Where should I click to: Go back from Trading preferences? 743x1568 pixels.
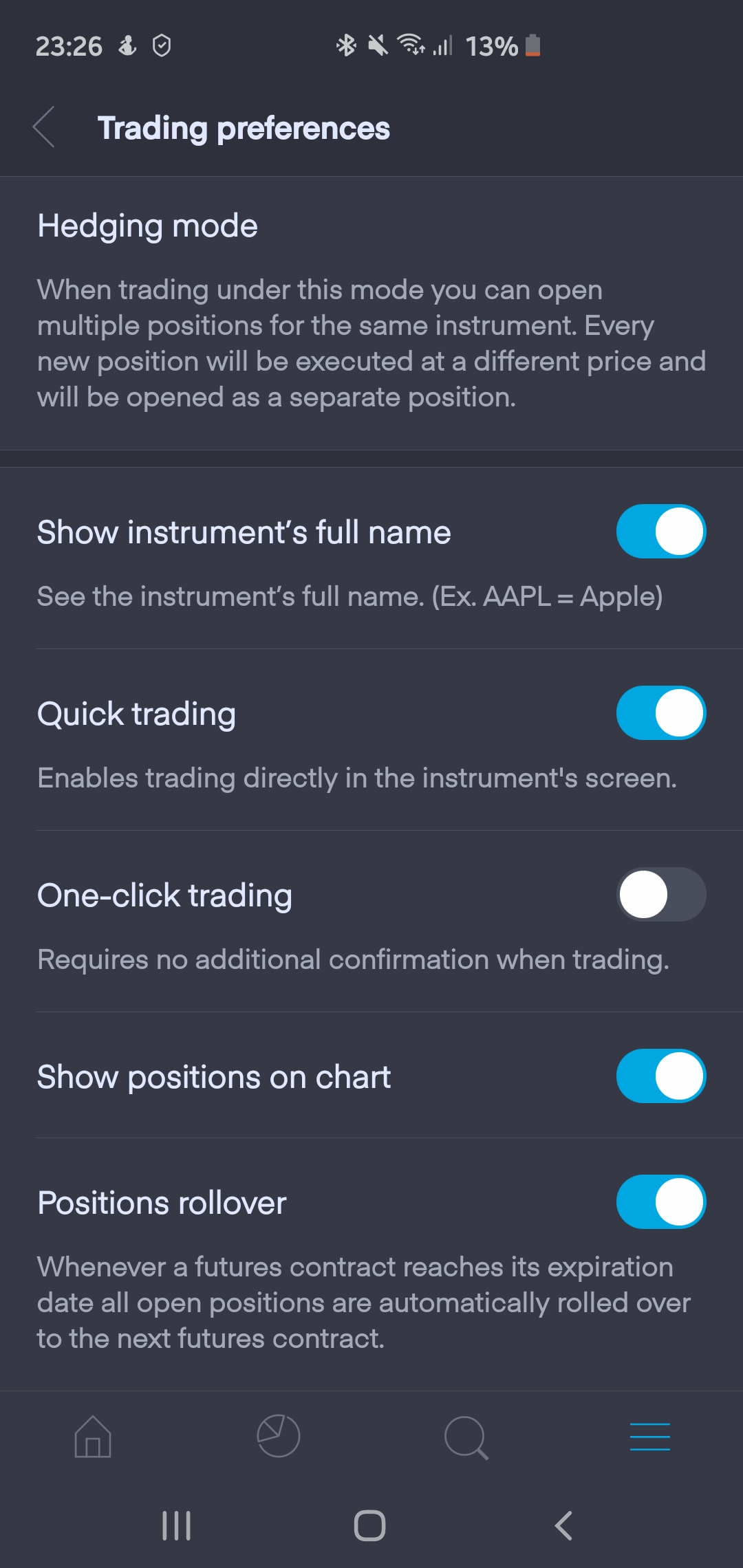pos(44,128)
